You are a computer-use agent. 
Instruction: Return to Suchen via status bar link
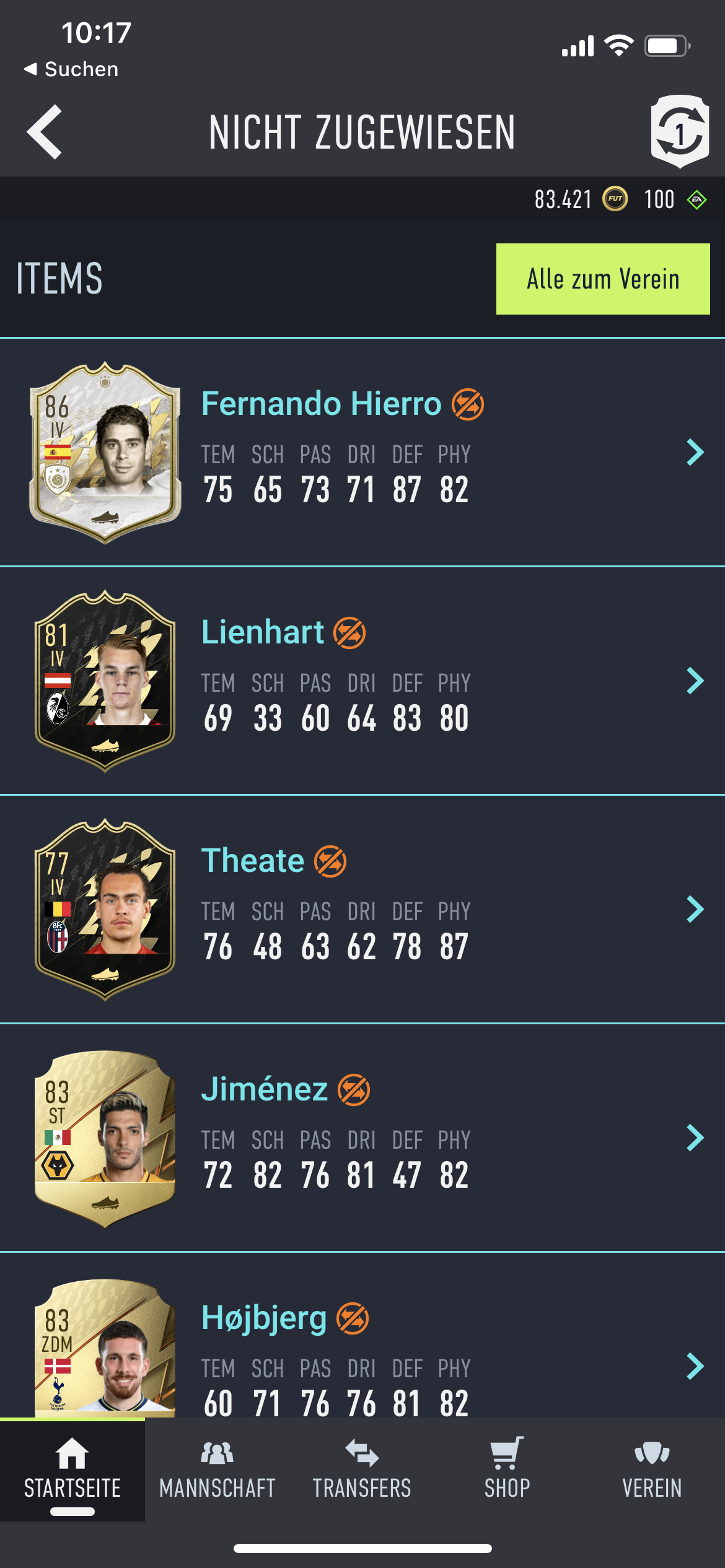(71, 69)
